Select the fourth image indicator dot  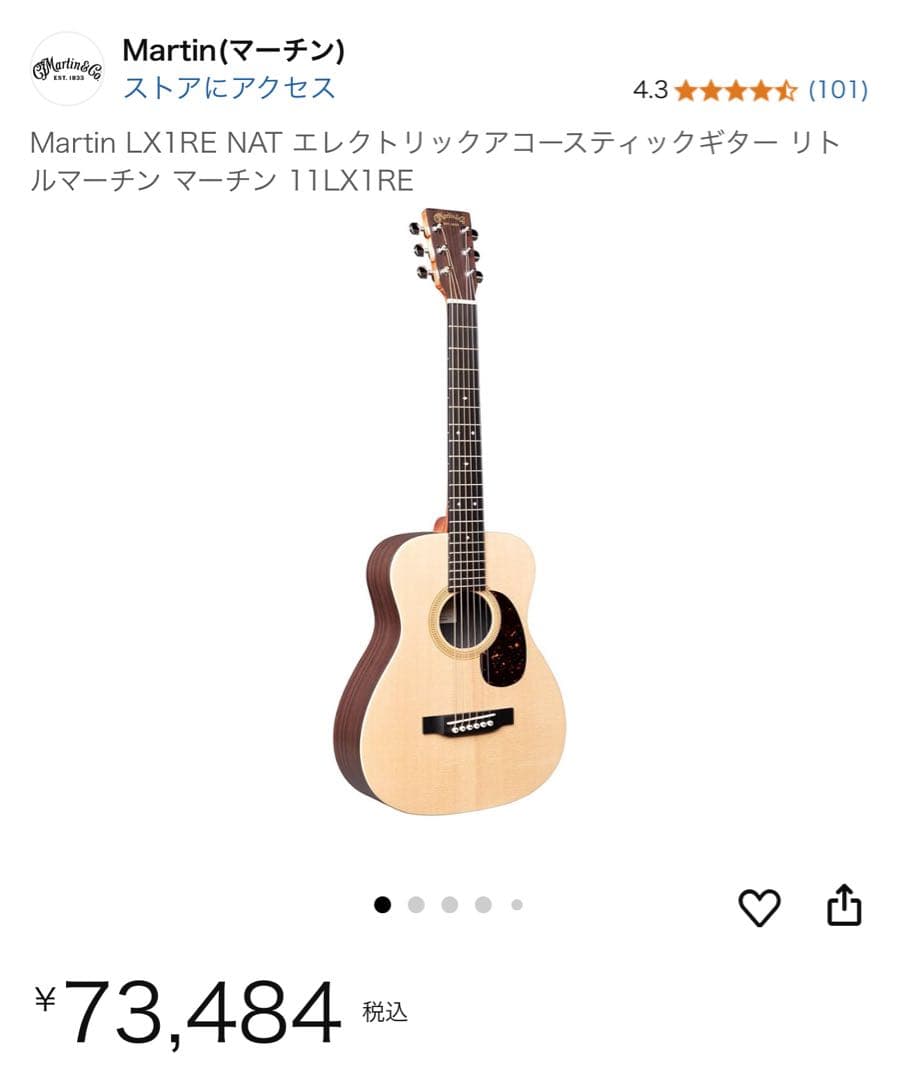pos(484,905)
